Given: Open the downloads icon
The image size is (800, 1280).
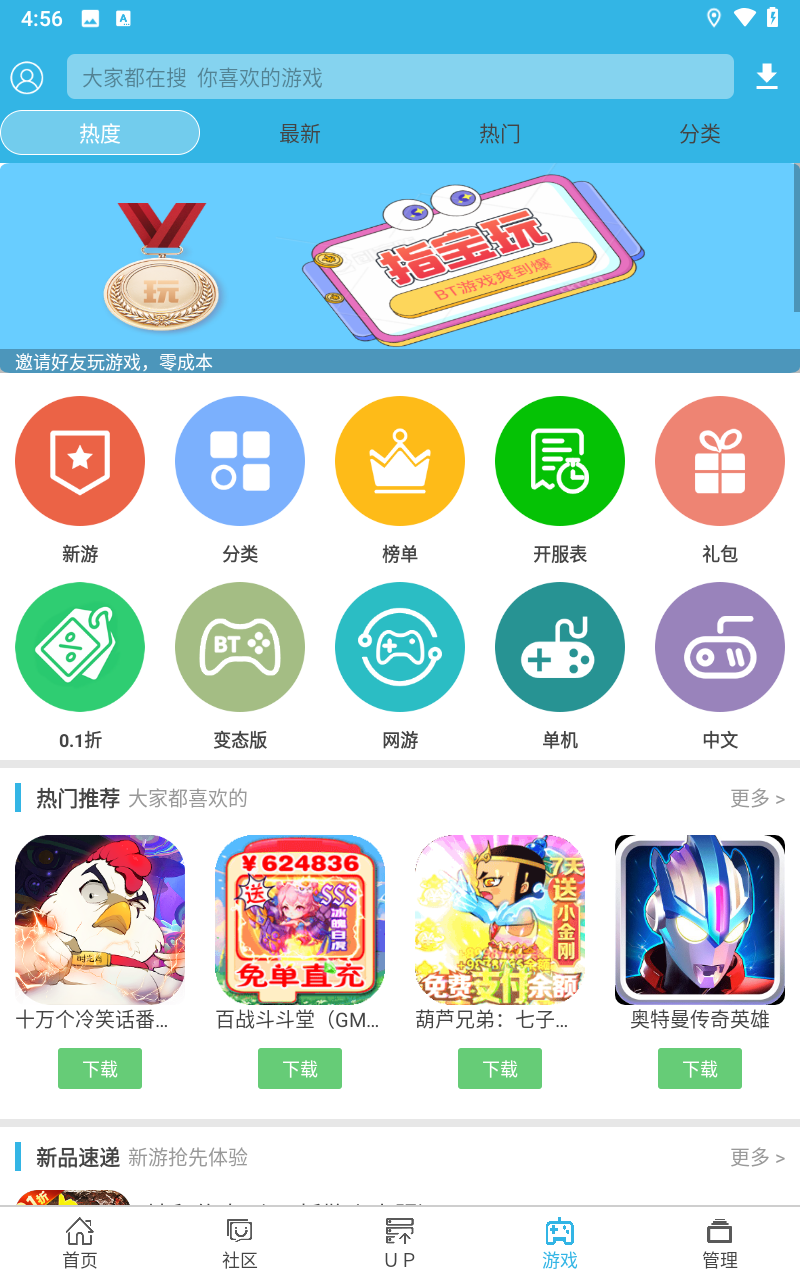Looking at the screenshot, I should [767, 77].
